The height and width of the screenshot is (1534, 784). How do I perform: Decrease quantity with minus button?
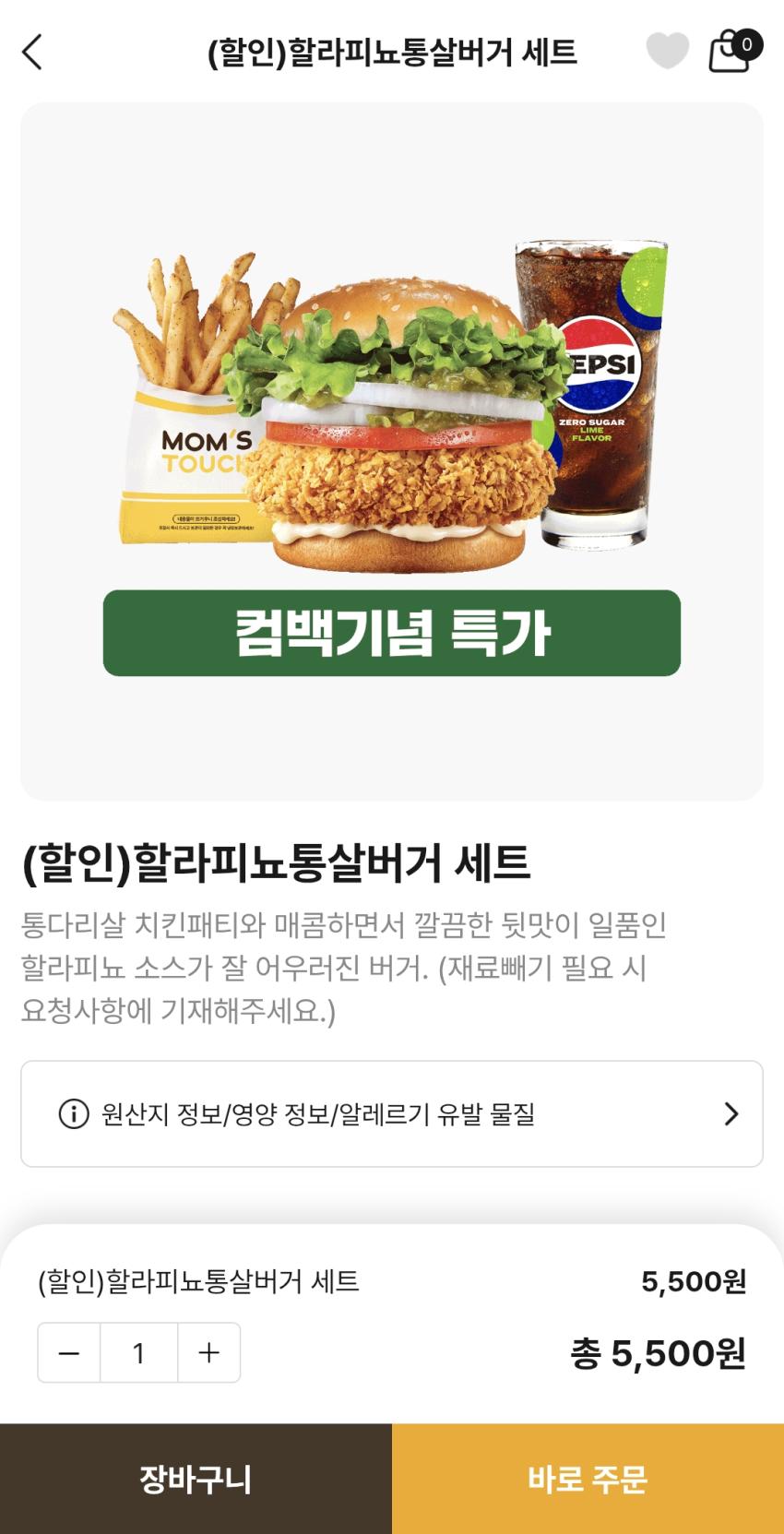coord(69,1352)
